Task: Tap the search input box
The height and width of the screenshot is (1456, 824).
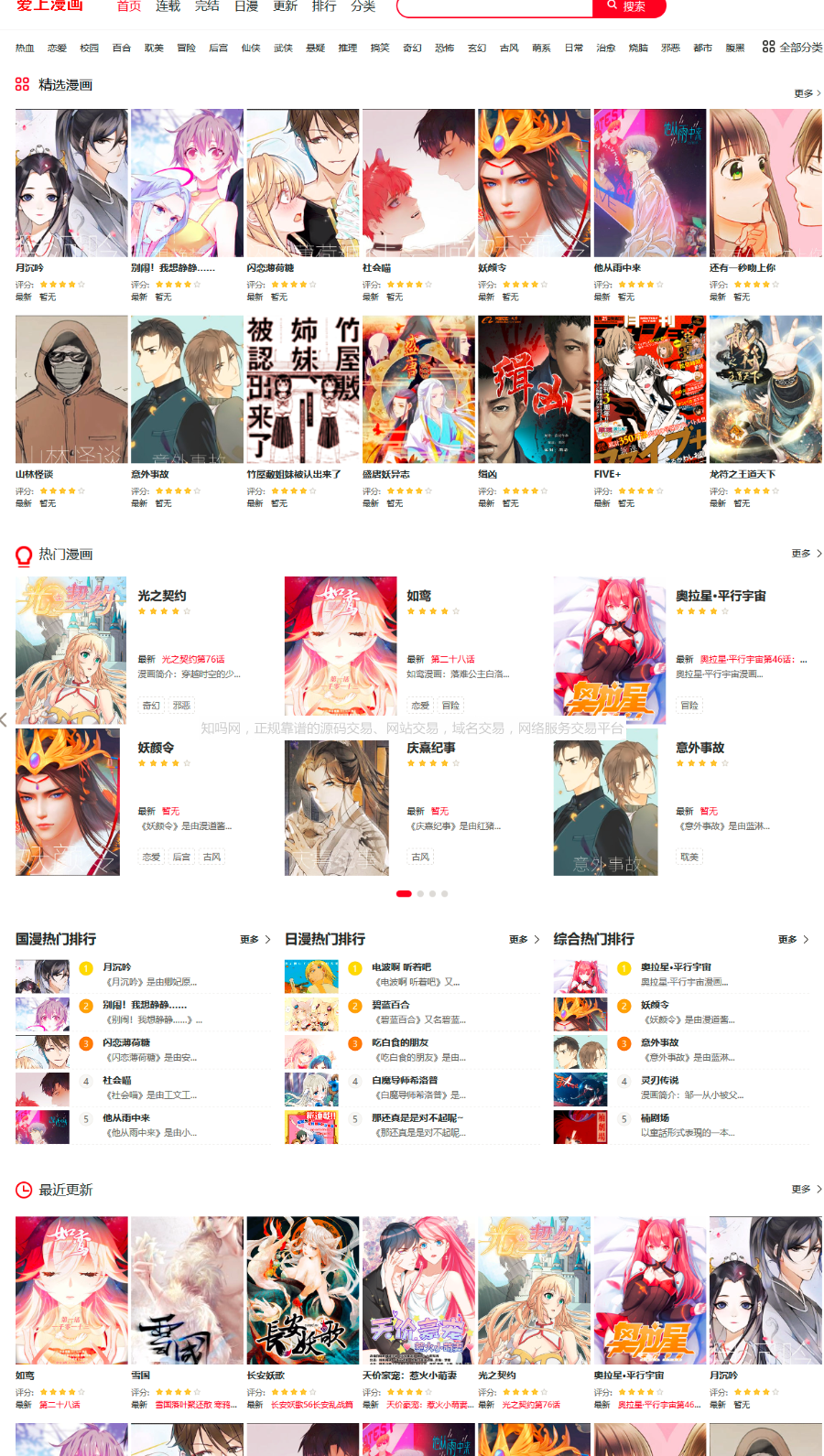Action: pyautogui.click(x=494, y=7)
